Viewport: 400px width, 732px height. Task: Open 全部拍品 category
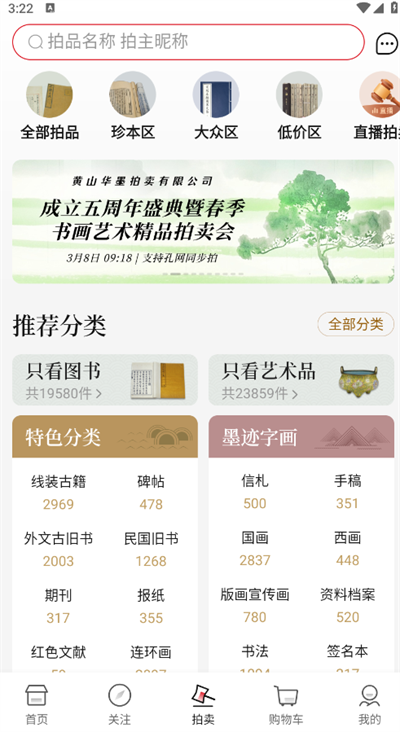pos(49,106)
